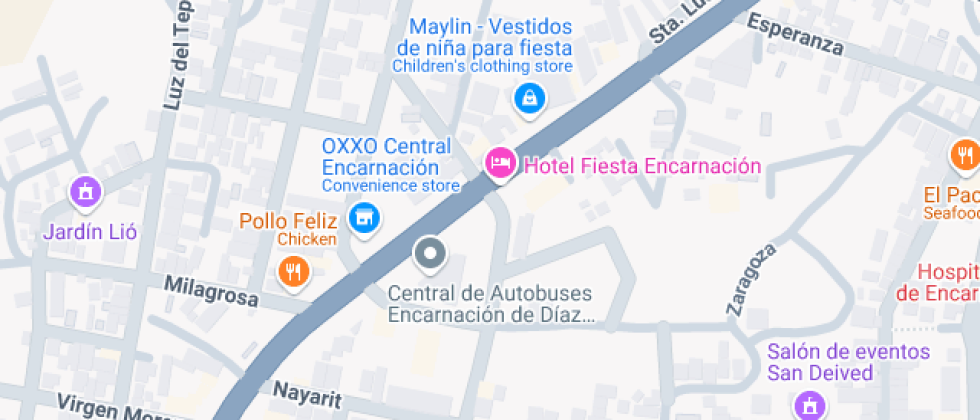Tap the Hotel Fiesta Encarnación pin
The height and width of the screenshot is (420, 980).
pos(499,163)
